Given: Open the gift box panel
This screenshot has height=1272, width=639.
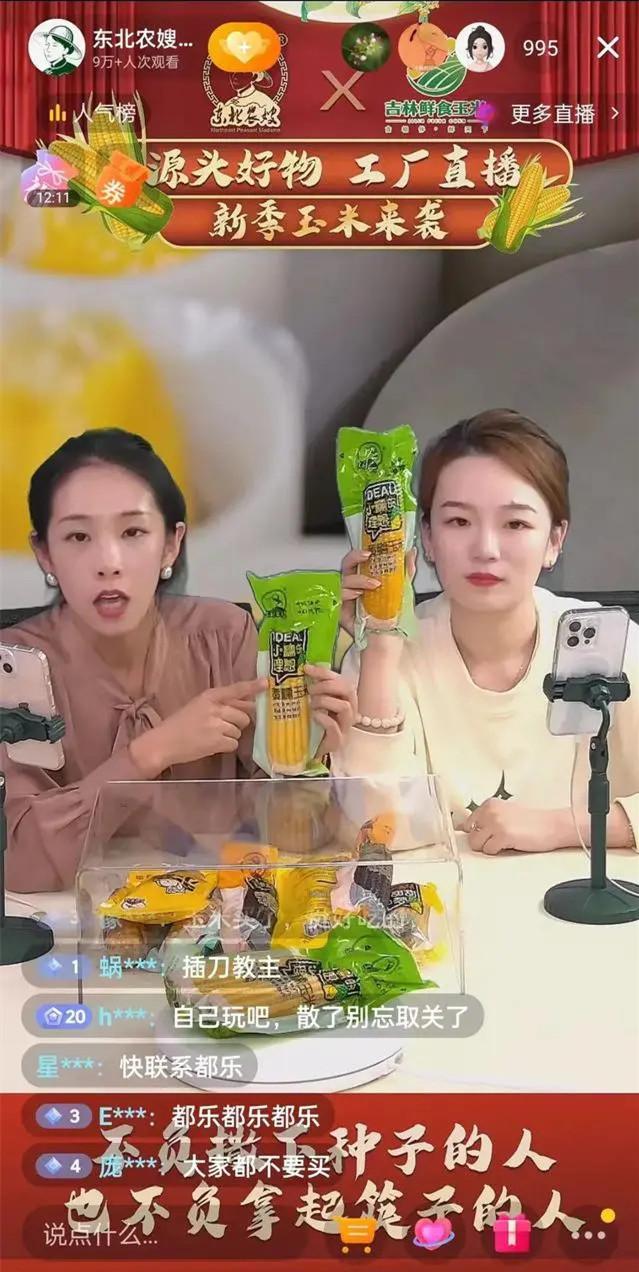Looking at the screenshot, I should coord(511,1234).
